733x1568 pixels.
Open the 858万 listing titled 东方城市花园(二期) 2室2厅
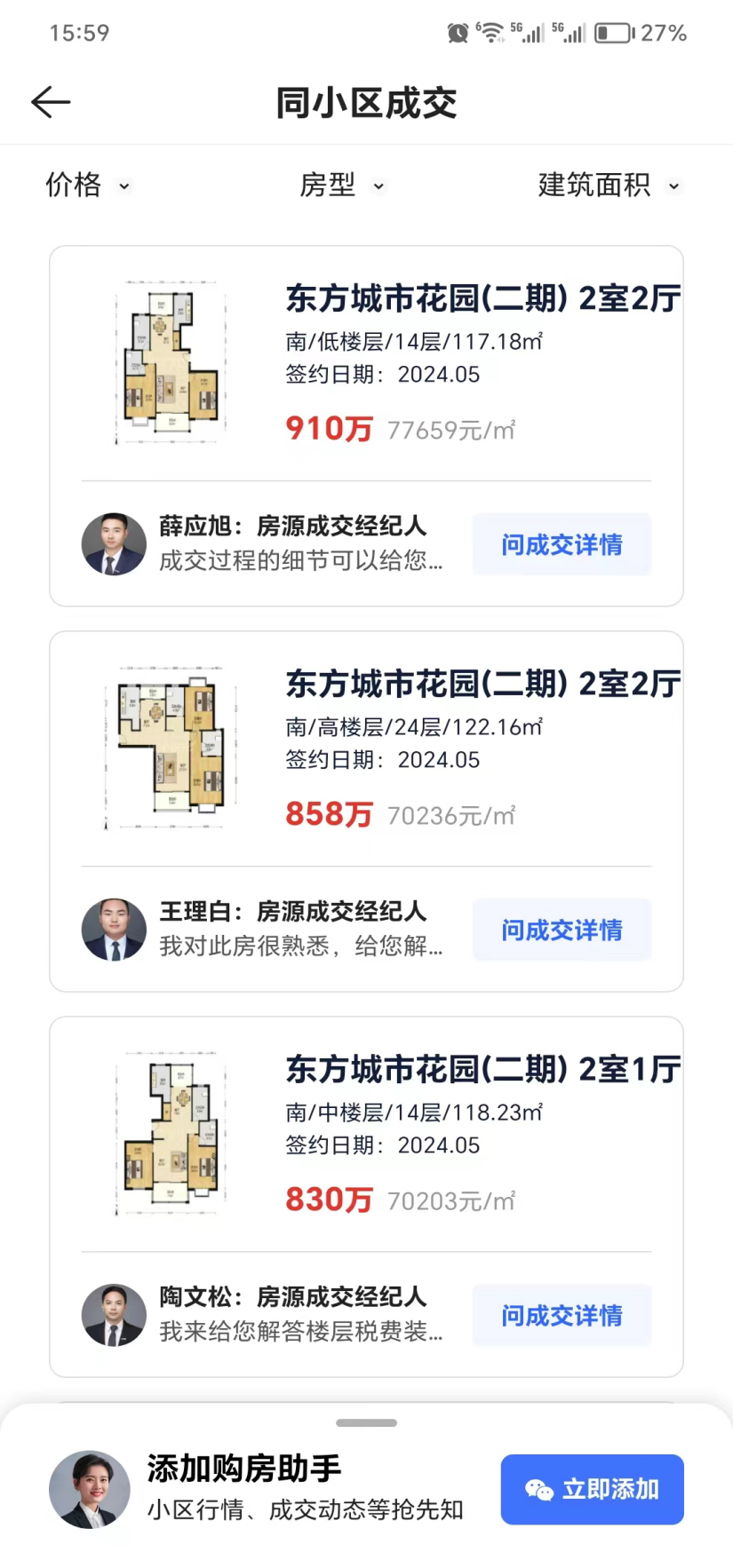click(482, 685)
